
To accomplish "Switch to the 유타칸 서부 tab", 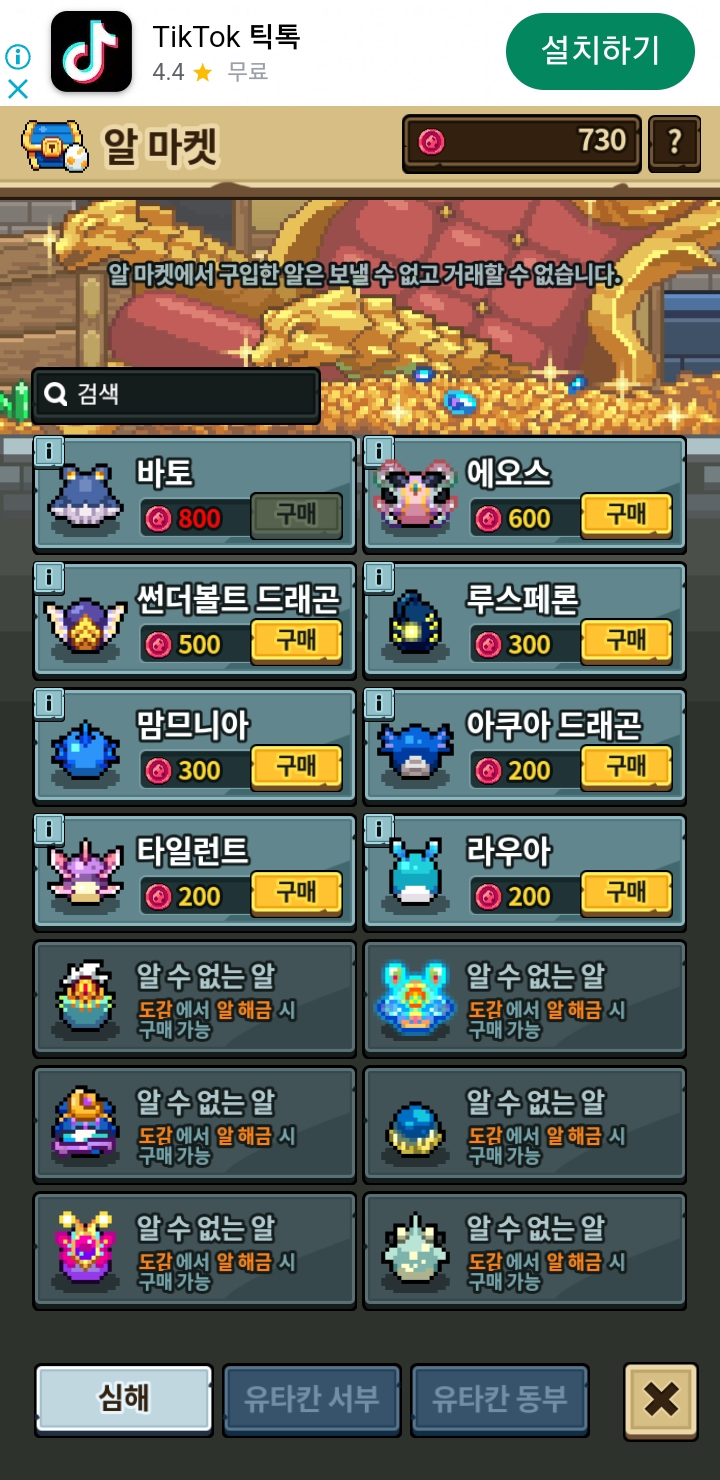I will 311,1398.
